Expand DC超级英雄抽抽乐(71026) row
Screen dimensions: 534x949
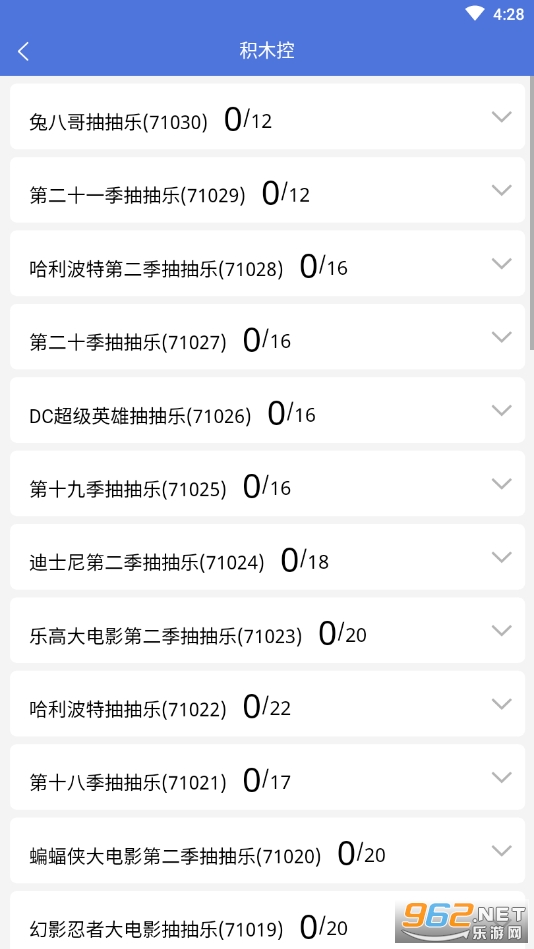(x=267, y=410)
